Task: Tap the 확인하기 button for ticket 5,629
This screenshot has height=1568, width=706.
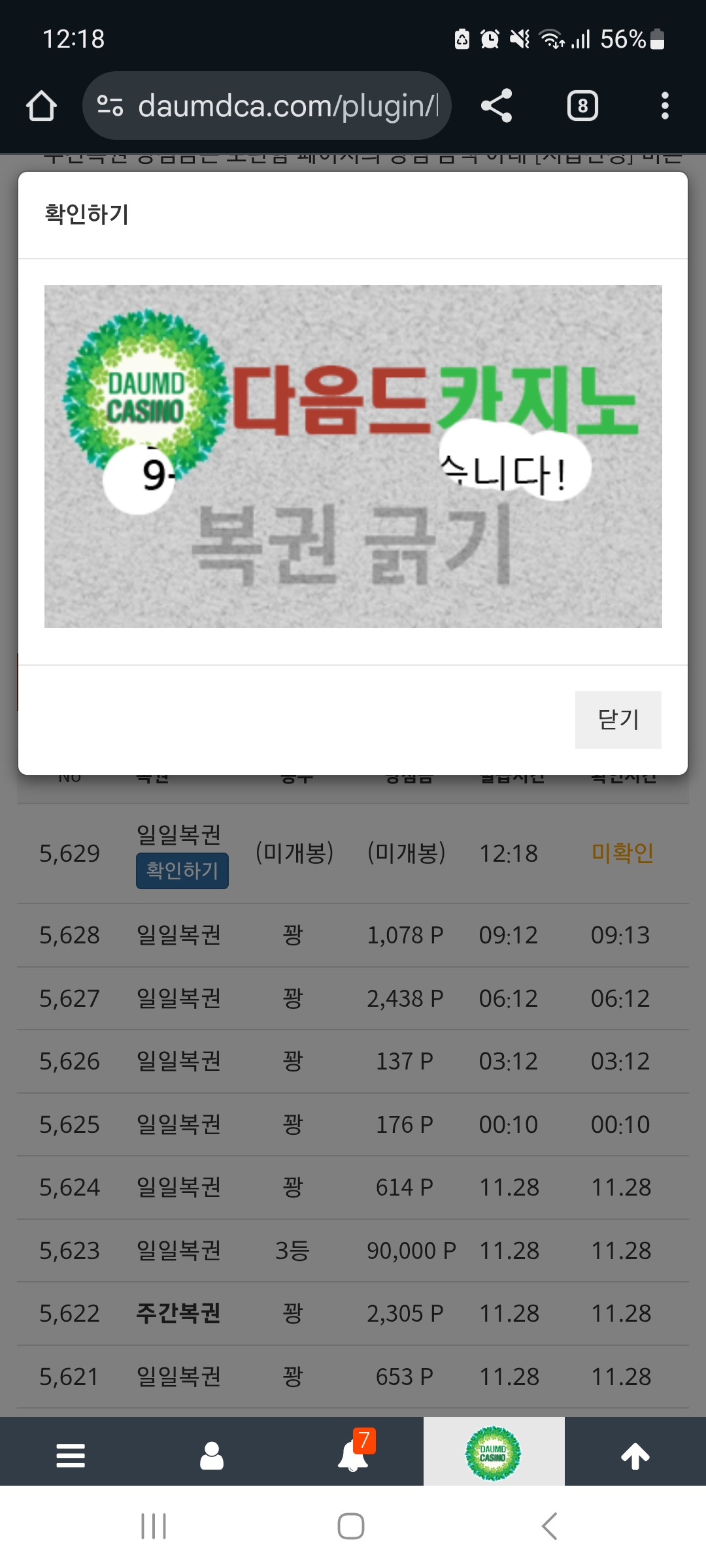Action: tap(182, 870)
